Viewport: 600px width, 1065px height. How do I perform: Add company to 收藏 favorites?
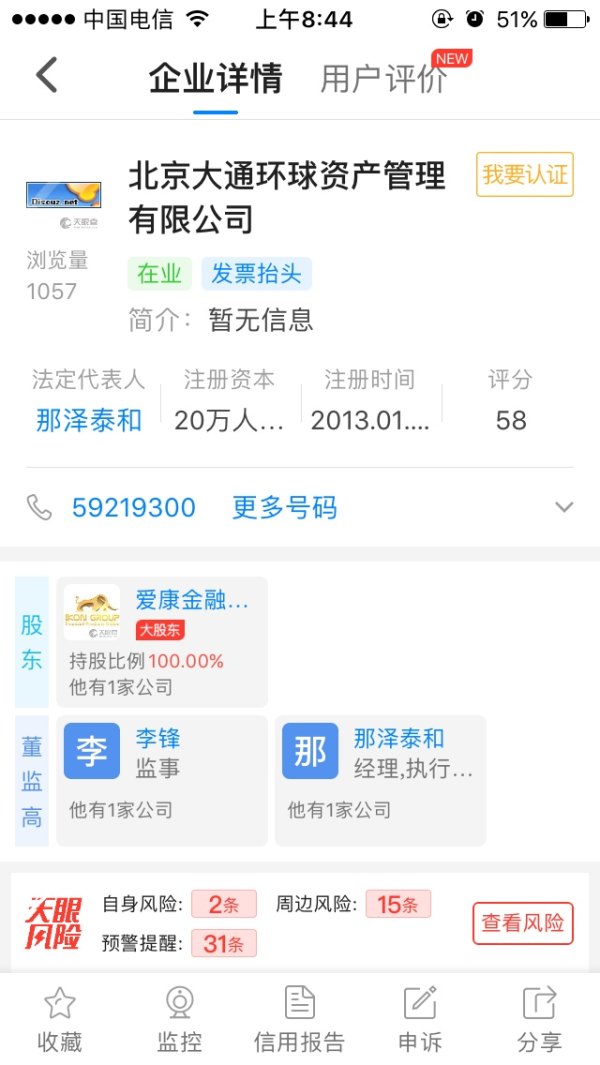point(60,1018)
